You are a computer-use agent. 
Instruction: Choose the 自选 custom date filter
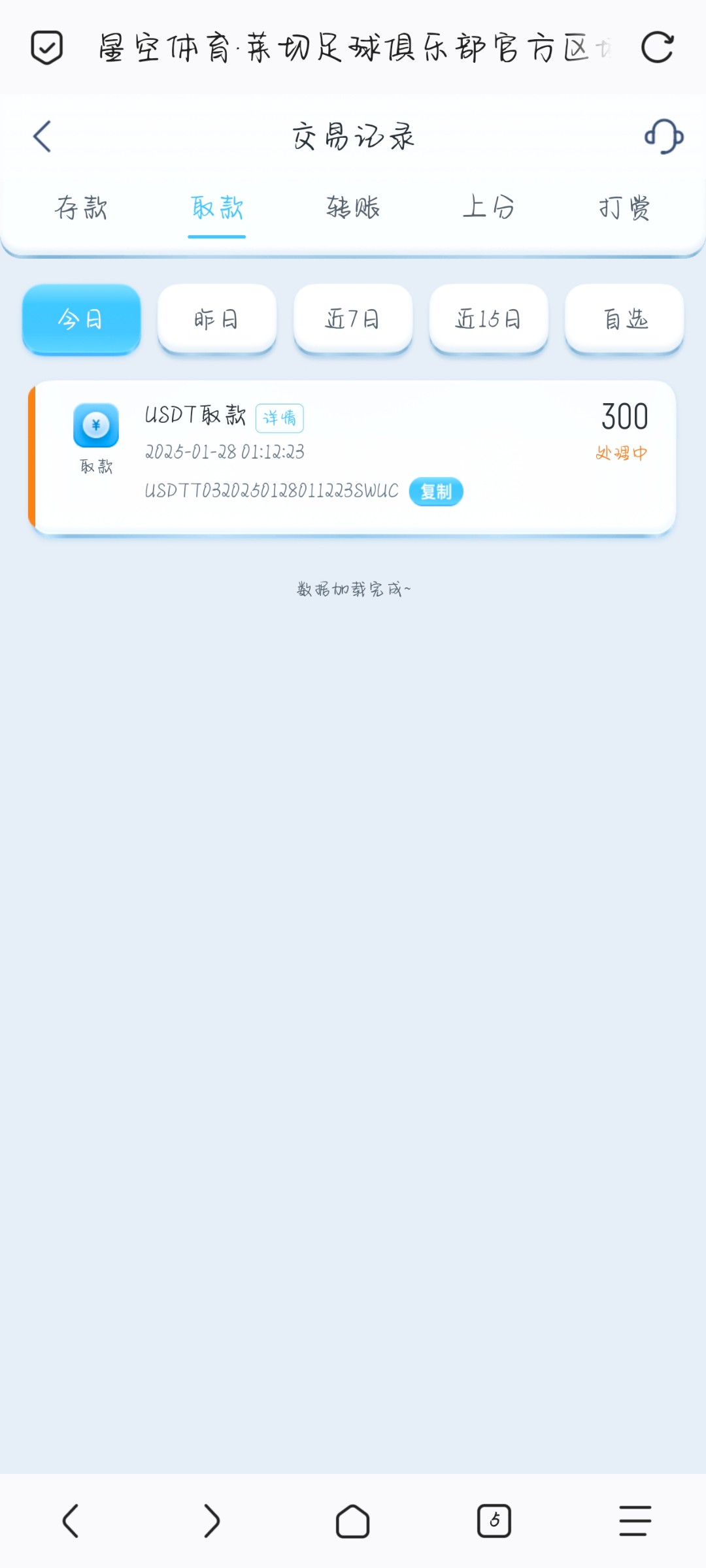[x=624, y=319]
